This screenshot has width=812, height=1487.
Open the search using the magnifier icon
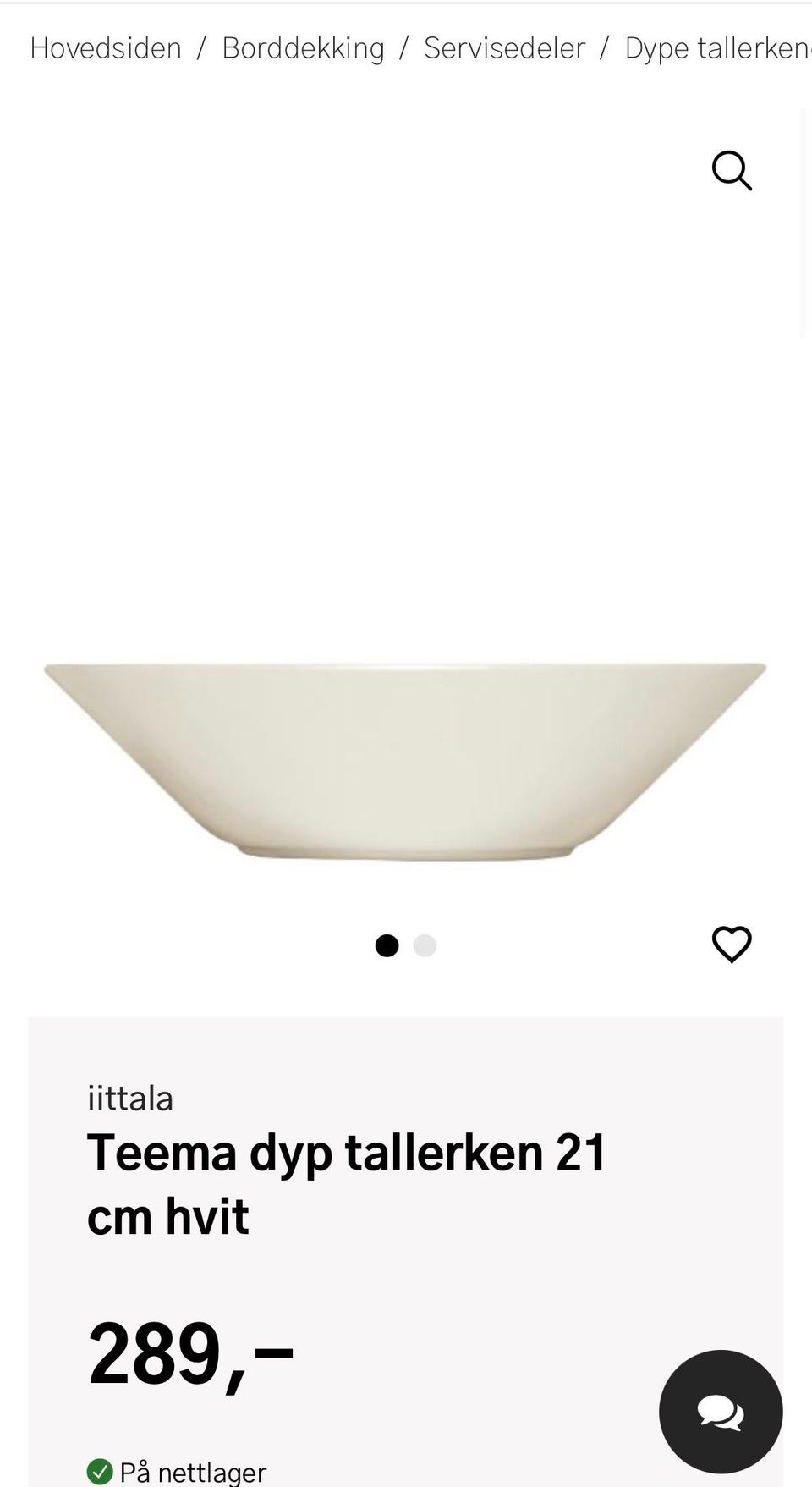(732, 172)
